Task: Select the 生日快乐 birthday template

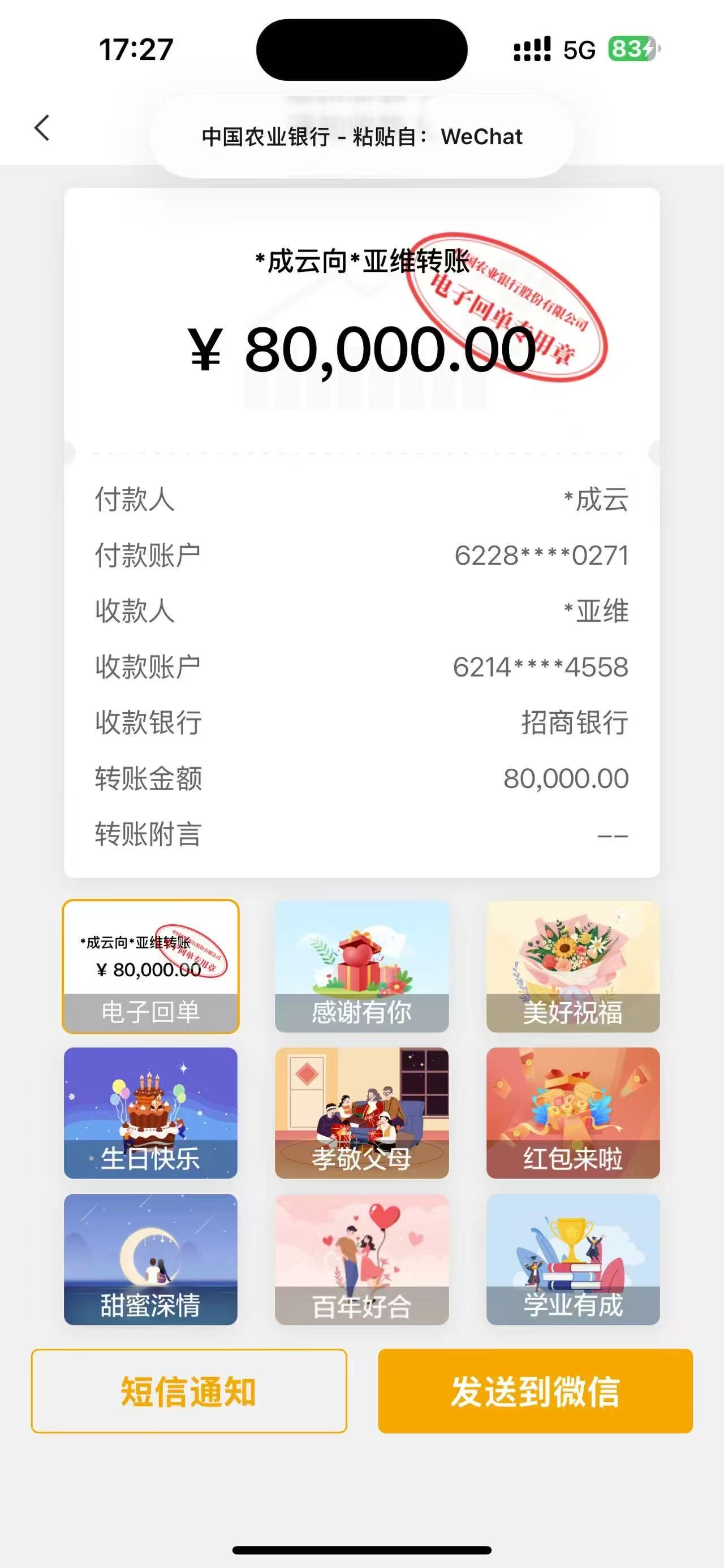Action: [150, 1113]
